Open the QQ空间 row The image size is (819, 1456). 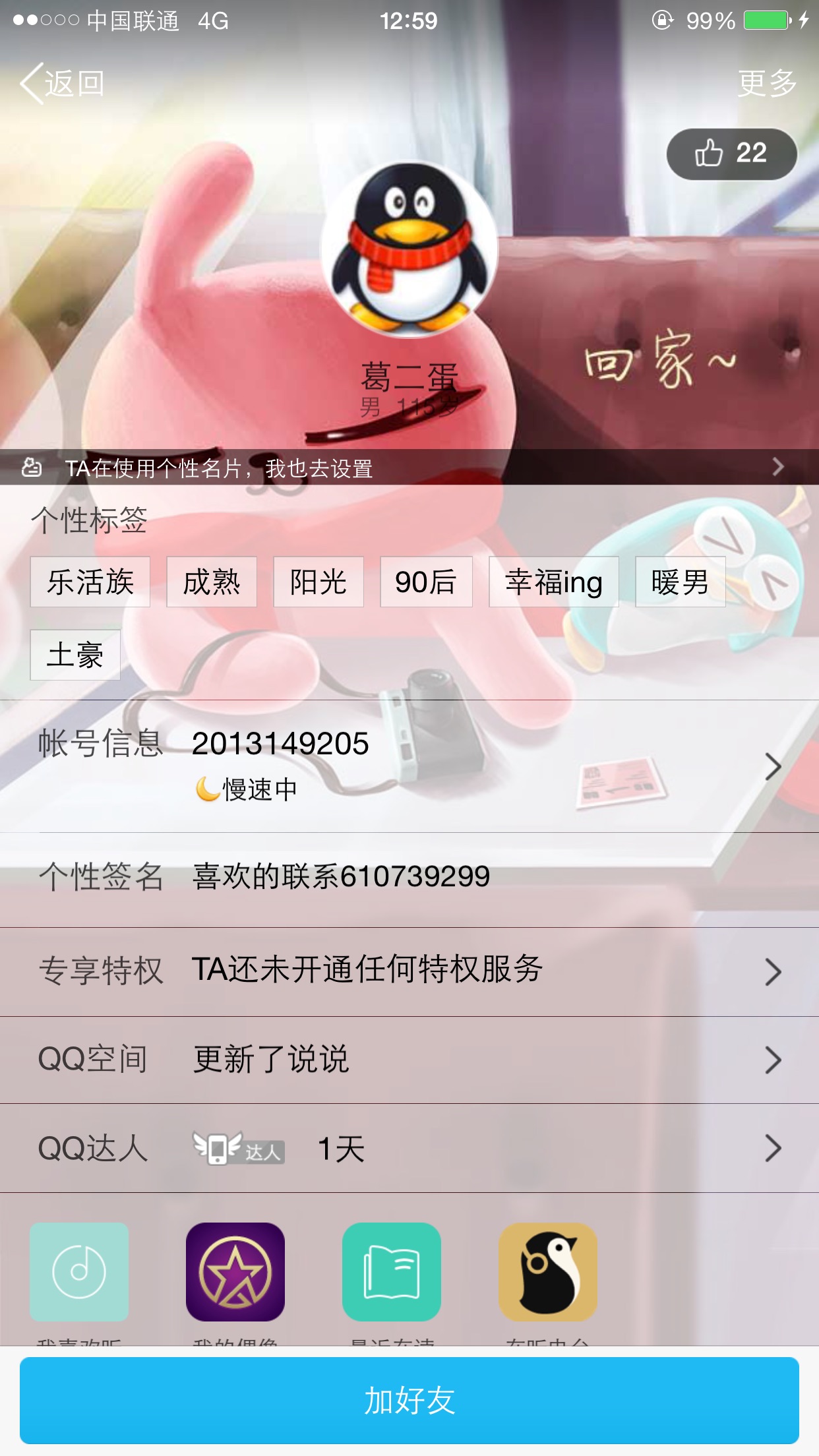[x=409, y=1060]
